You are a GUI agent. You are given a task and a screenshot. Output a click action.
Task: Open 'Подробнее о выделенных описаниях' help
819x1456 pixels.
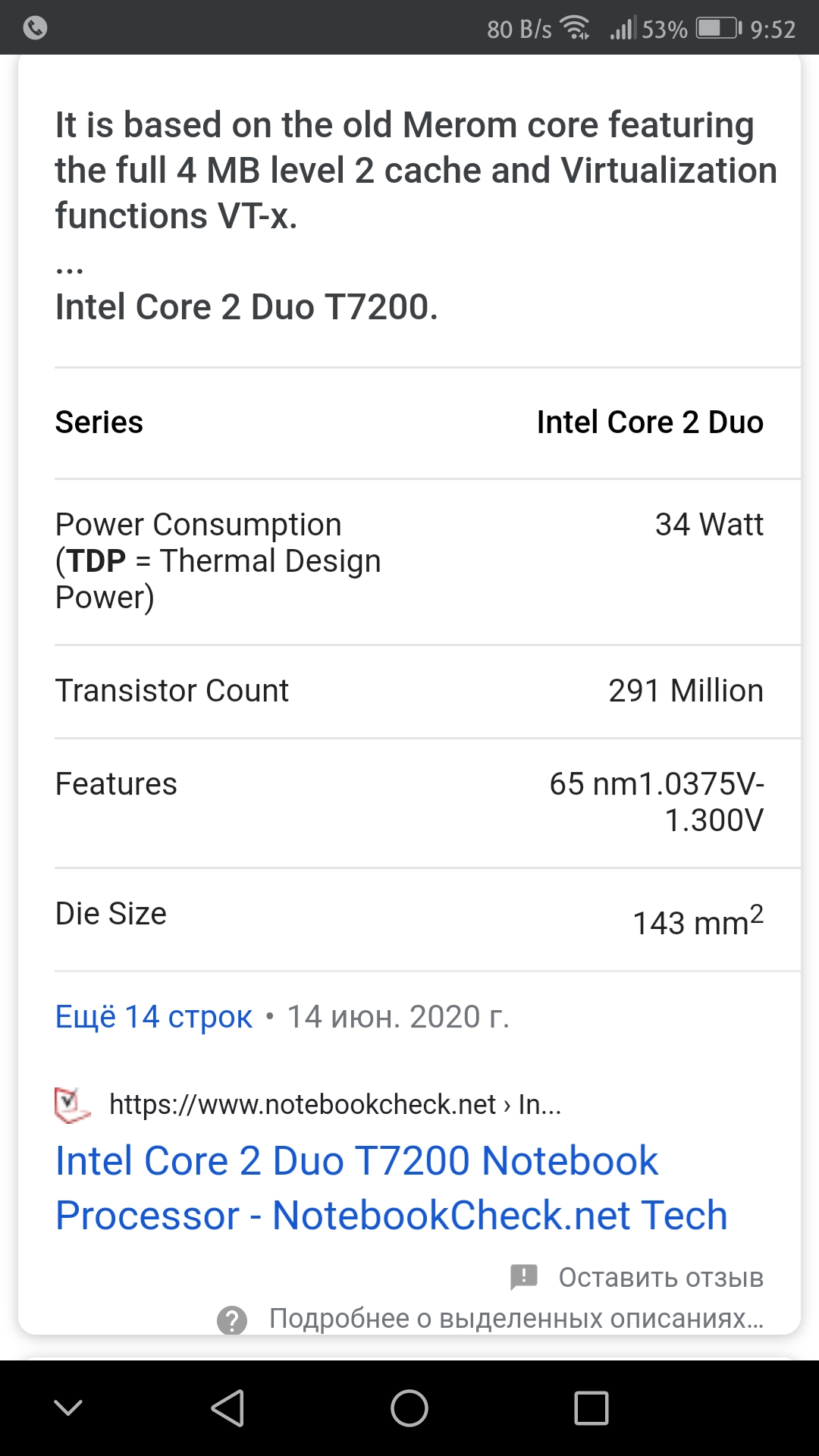tap(516, 1319)
